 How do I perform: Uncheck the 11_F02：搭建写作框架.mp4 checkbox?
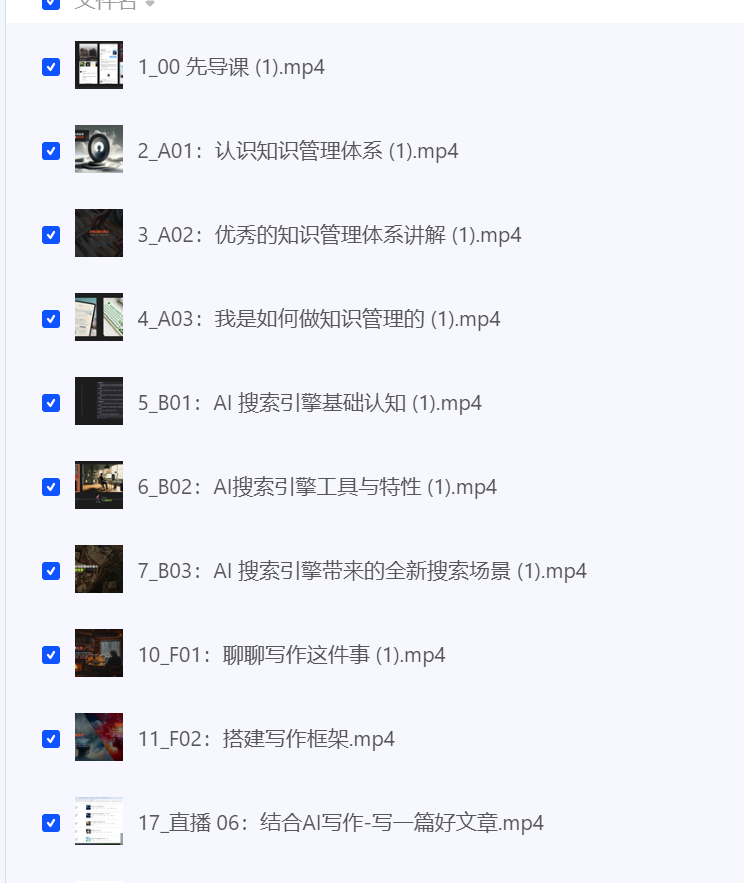tap(51, 739)
